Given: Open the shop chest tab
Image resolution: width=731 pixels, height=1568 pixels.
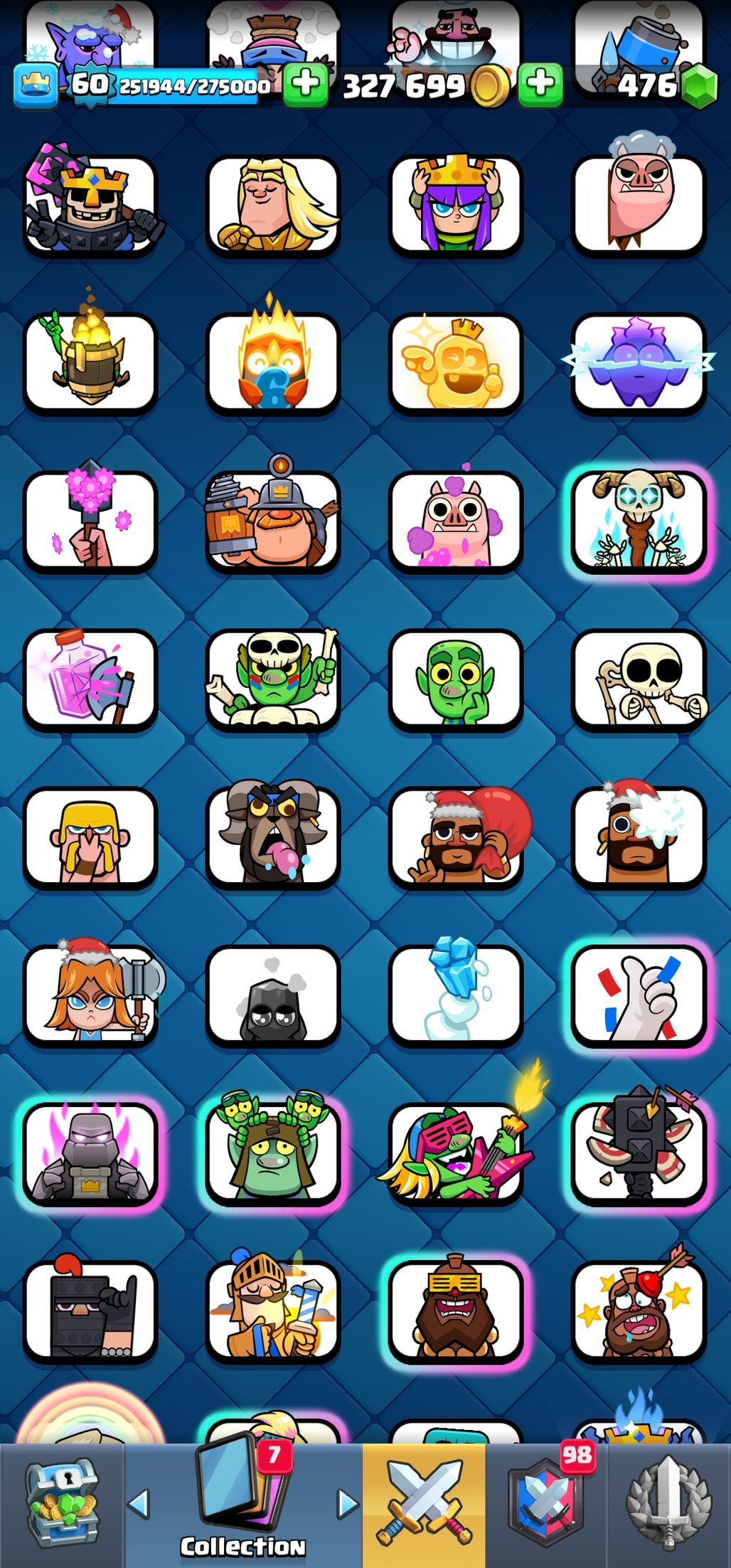Looking at the screenshot, I should pos(63,1505).
